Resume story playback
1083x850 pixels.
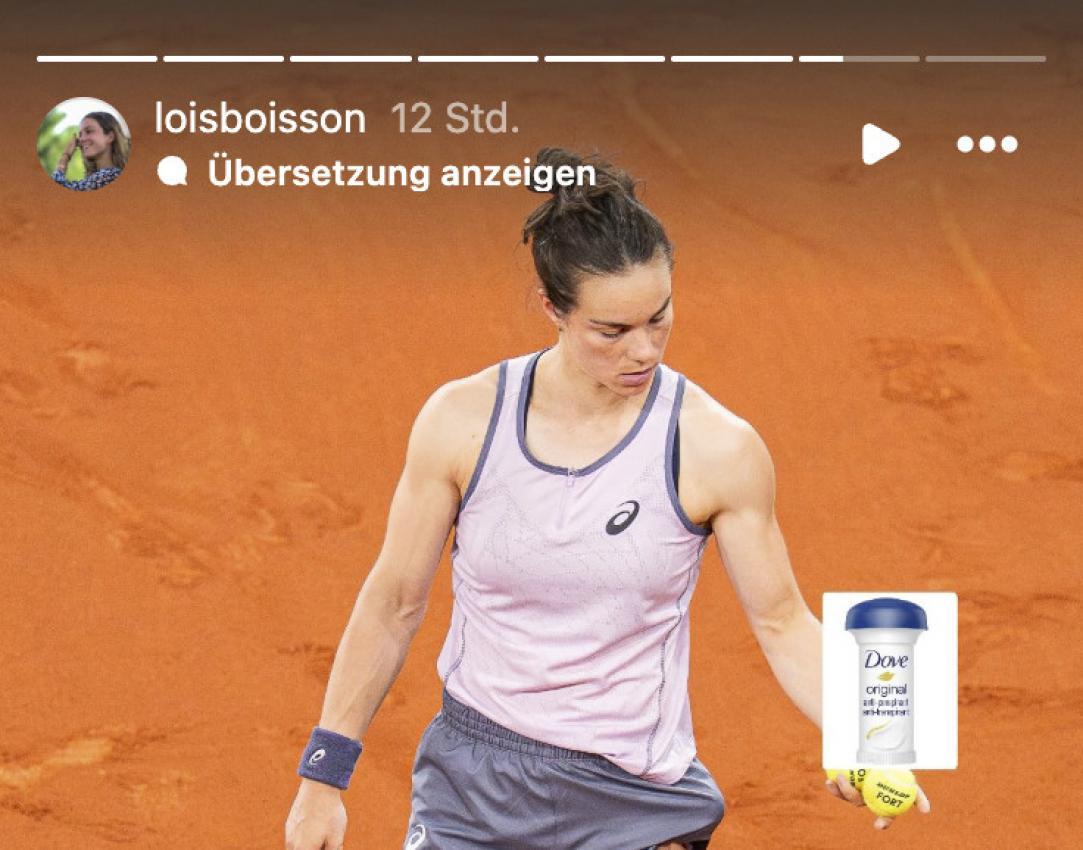(880, 144)
